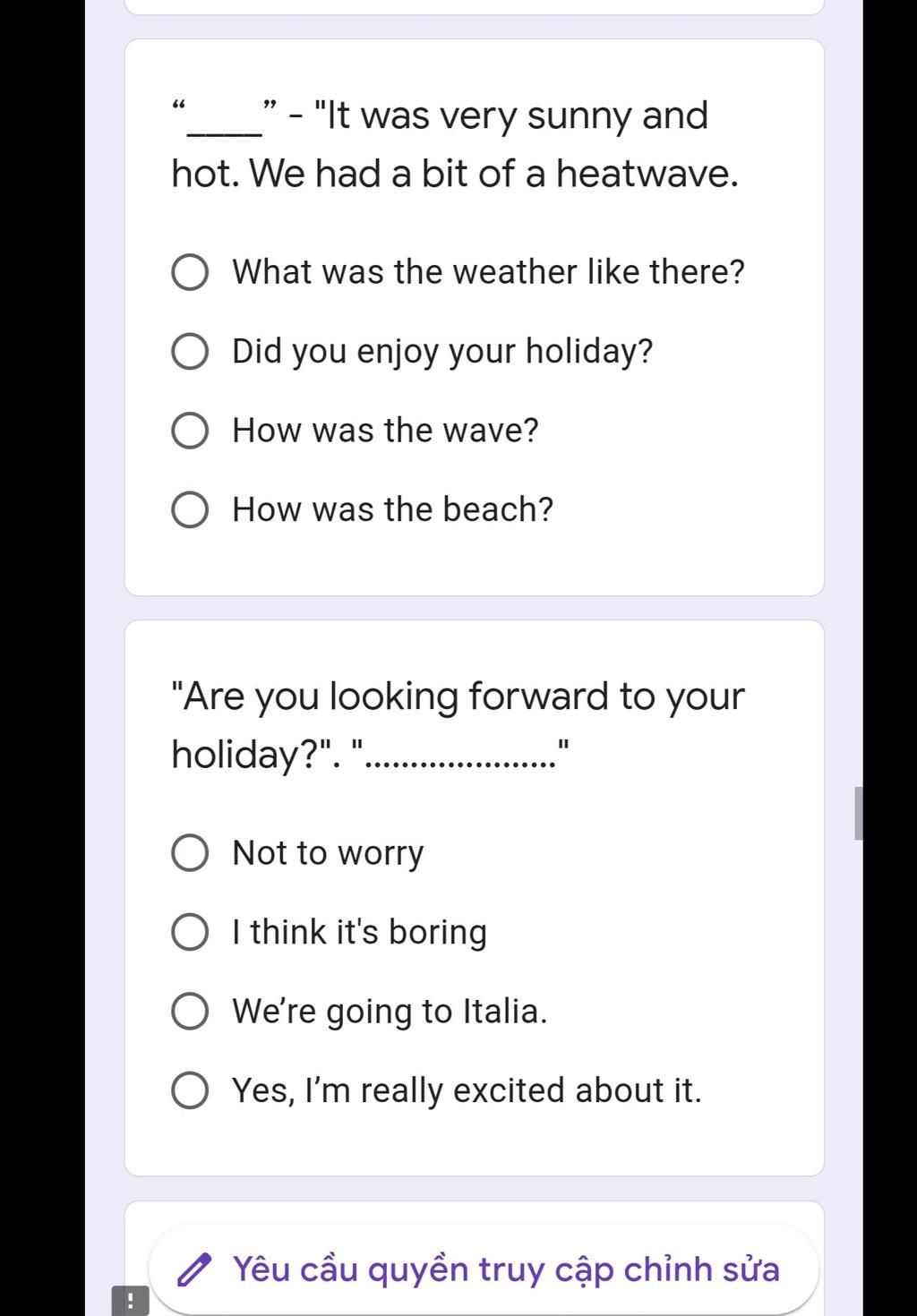Choose 'Did you enjoy your holiday?' option
Screen dimensions: 917x1316
click(x=190, y=352)
